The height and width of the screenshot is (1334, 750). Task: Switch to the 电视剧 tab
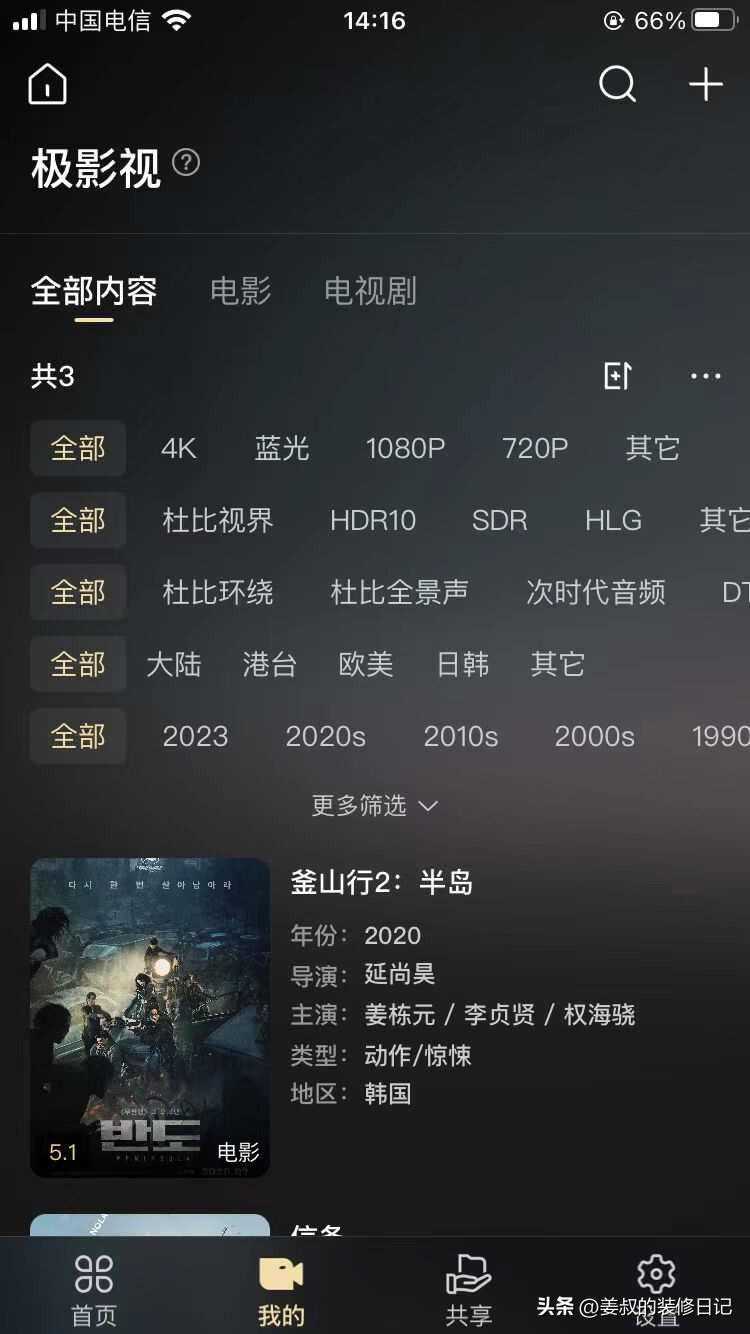(x=370, y=291)
